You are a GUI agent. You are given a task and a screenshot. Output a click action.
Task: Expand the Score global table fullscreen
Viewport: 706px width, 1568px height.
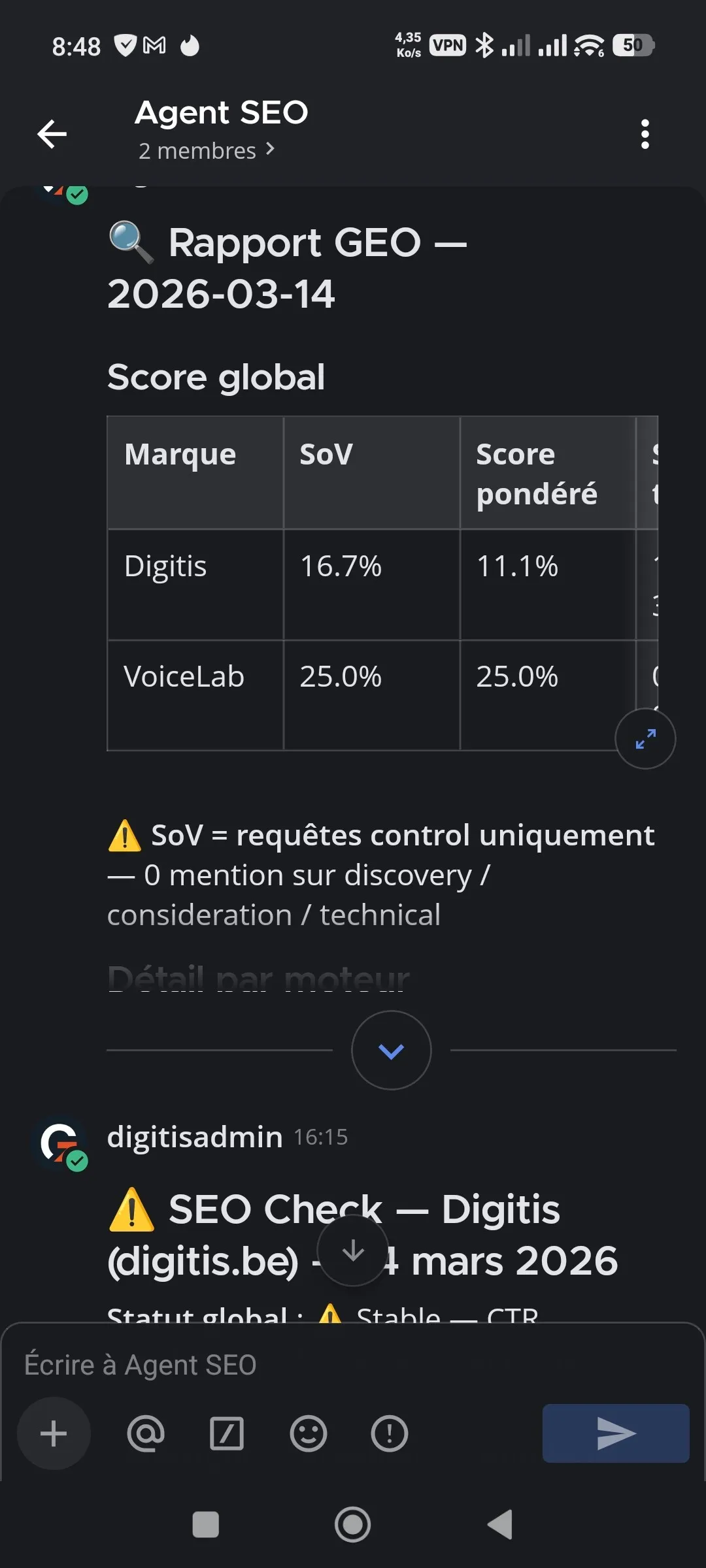(645, 738)
